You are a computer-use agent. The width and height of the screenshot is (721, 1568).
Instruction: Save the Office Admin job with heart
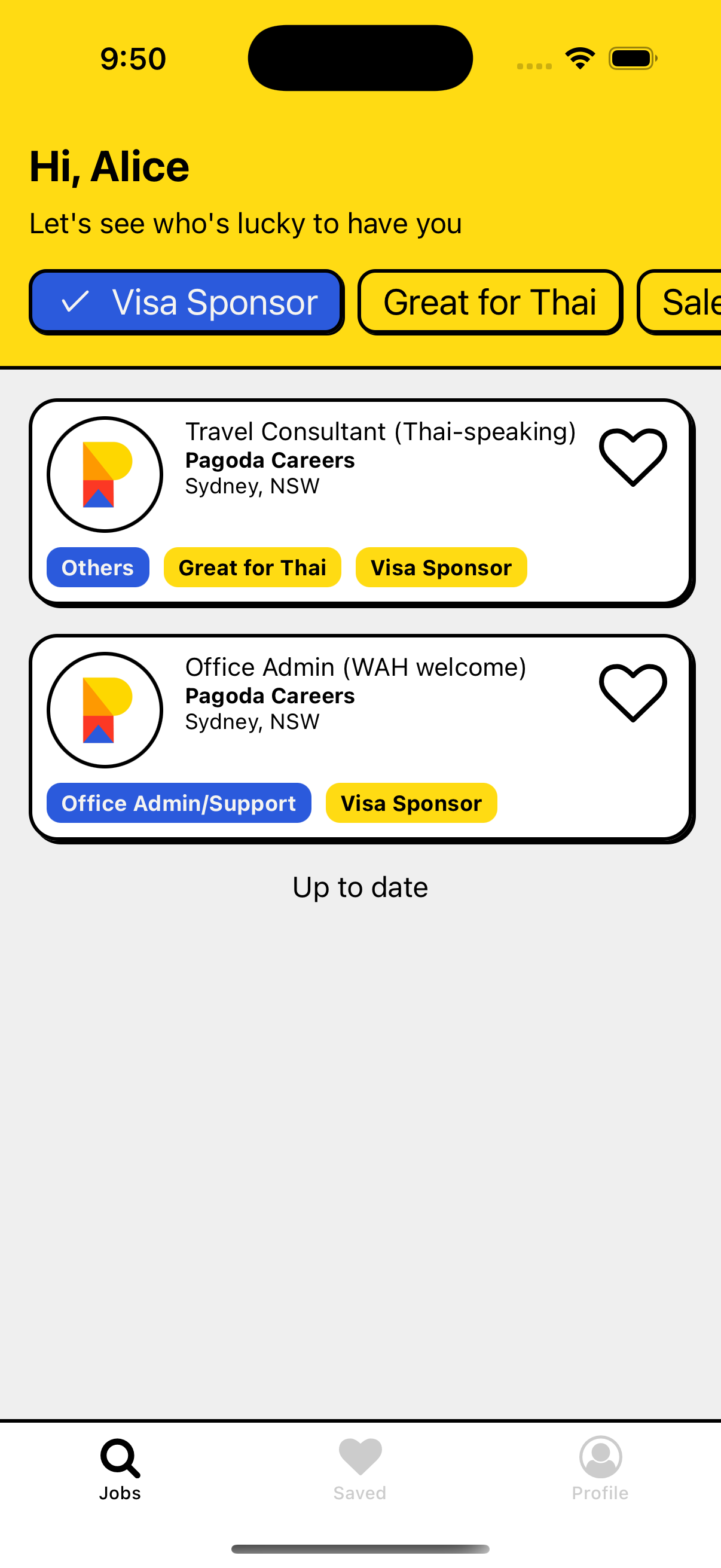click(x=633, y=692)
